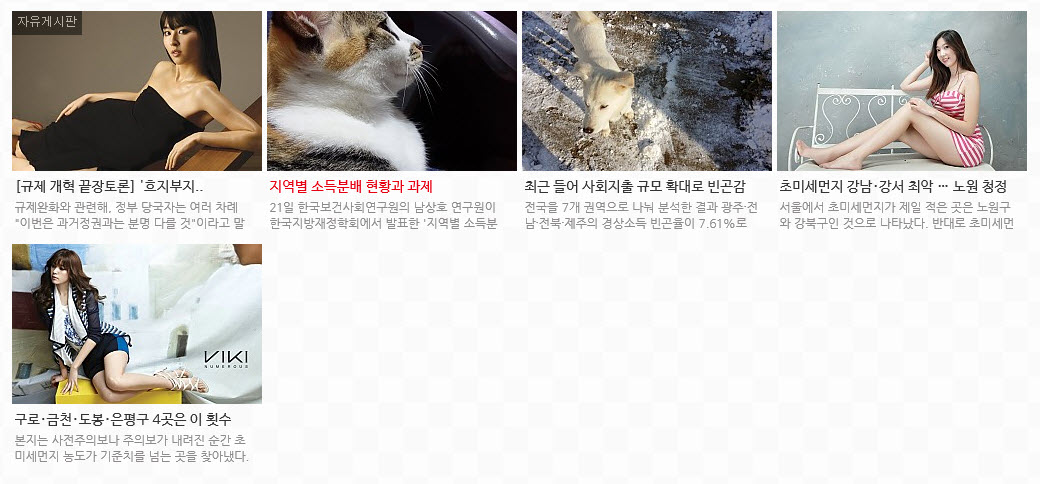Open the '지역별 소득분배 현황과 과제' headline link
Image resolution: width=1040 pixels, height=484 pixels.
tap(350, 187)
